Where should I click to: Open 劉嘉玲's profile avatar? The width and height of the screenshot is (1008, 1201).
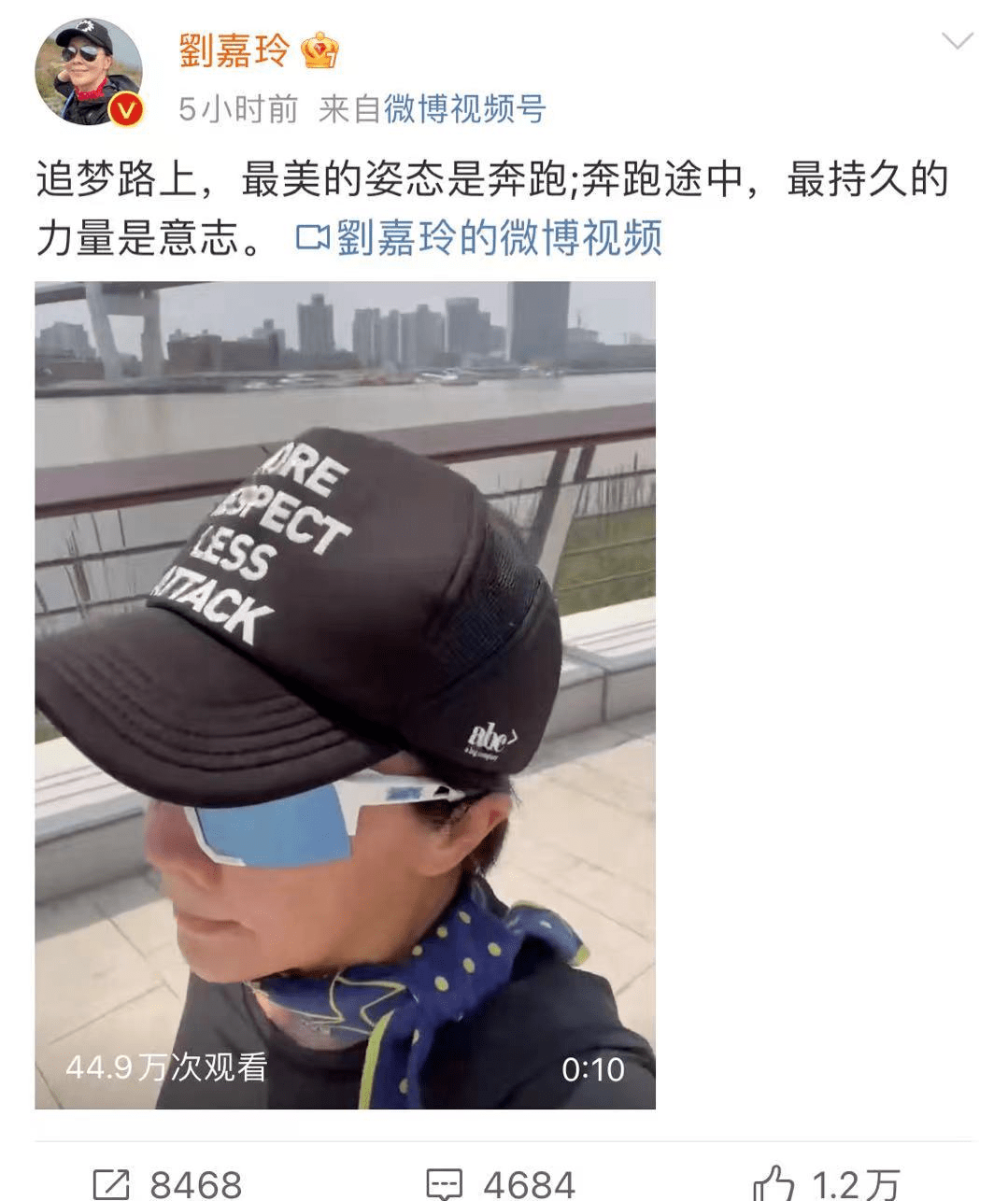point(89,71)
